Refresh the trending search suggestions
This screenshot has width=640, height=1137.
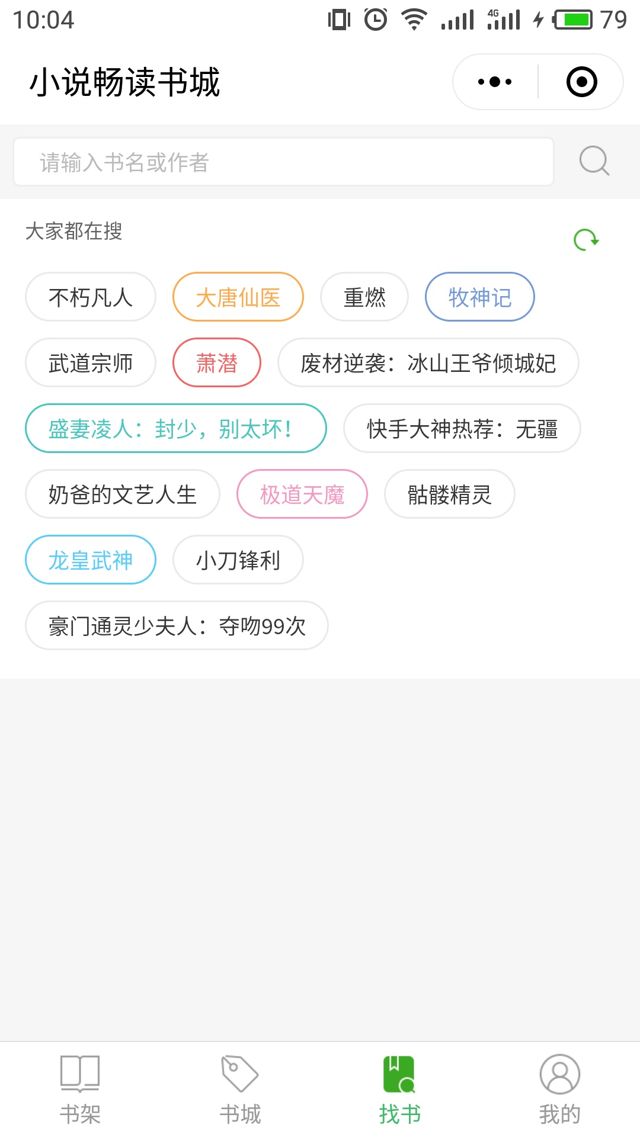pos(586,240)
